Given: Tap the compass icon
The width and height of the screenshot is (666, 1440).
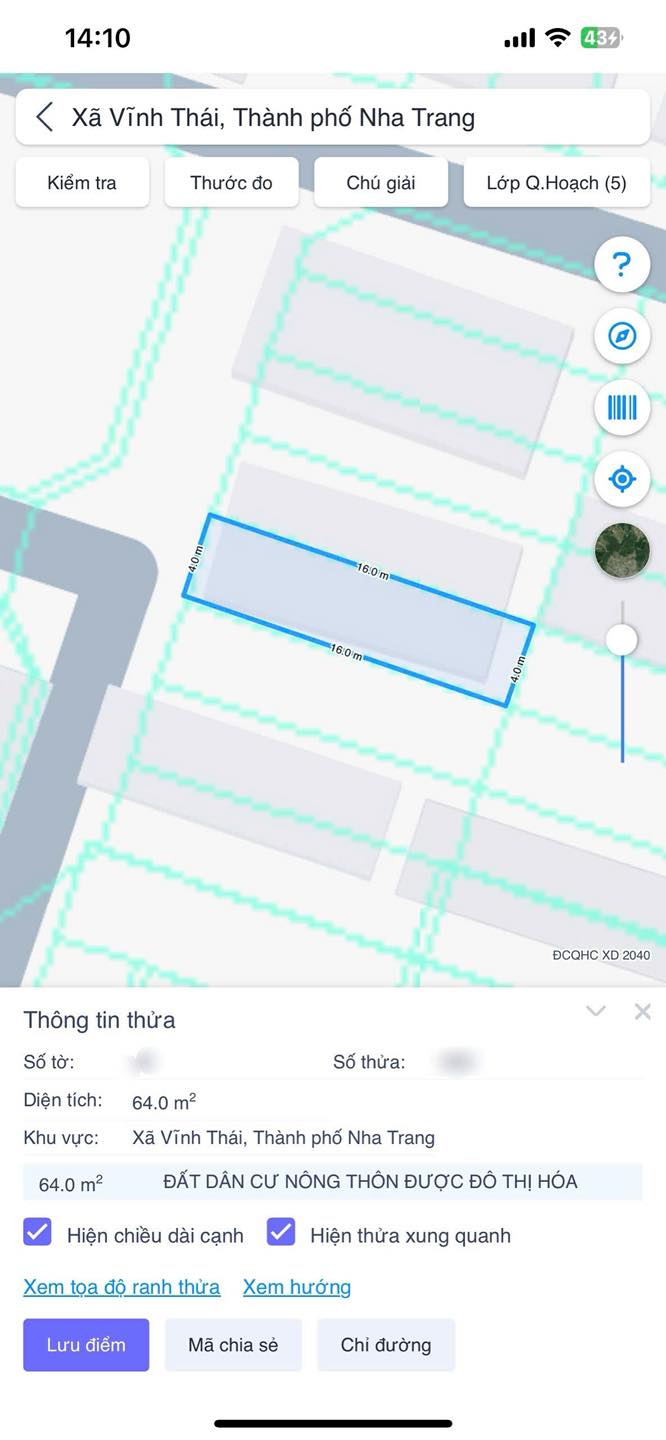Looking at the screenshot, I should [622, 336].
